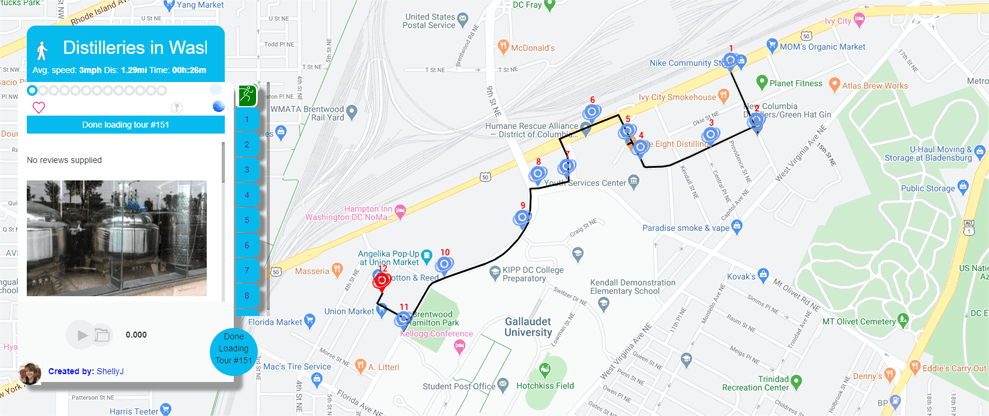Open the green running figure icon

pos(247,95)
